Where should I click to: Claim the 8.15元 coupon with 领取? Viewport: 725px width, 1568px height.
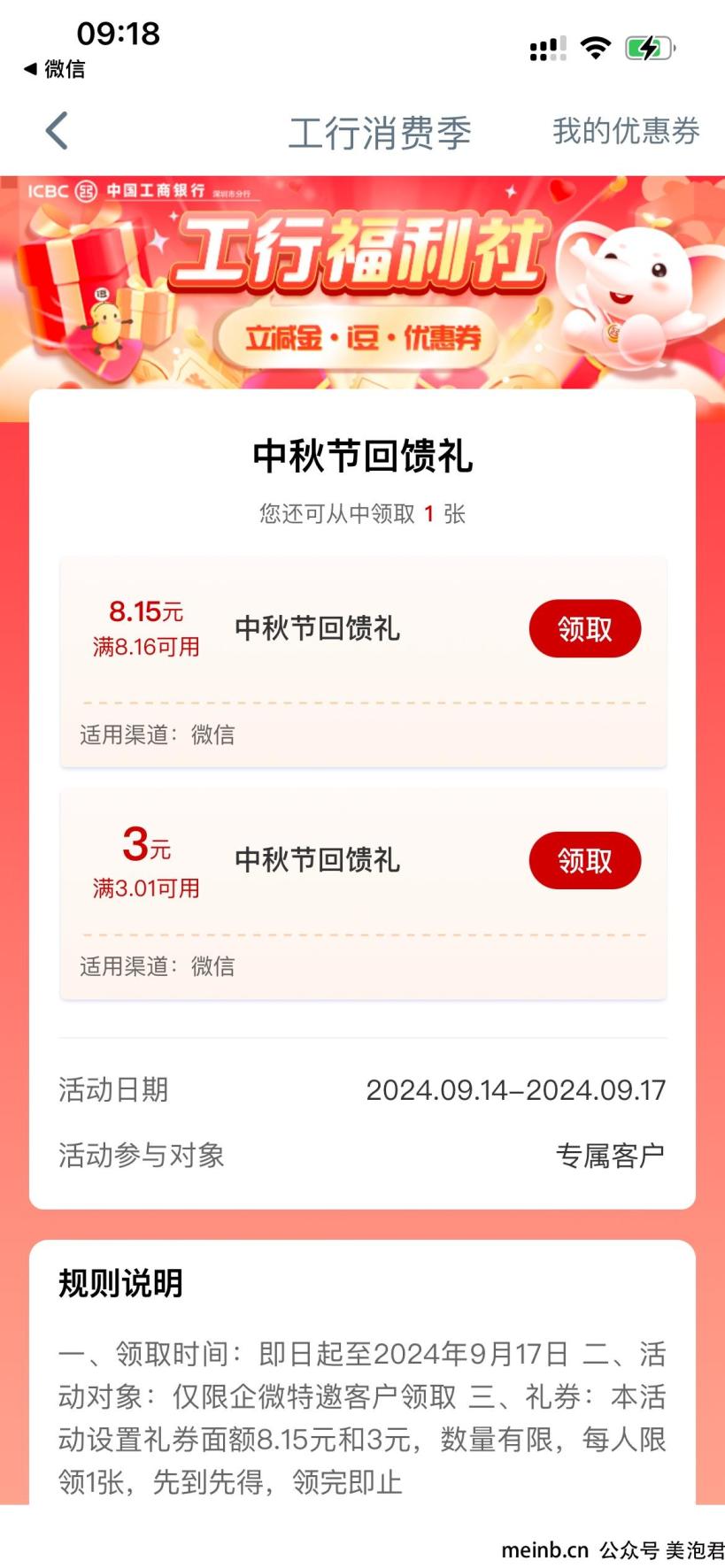584,629
